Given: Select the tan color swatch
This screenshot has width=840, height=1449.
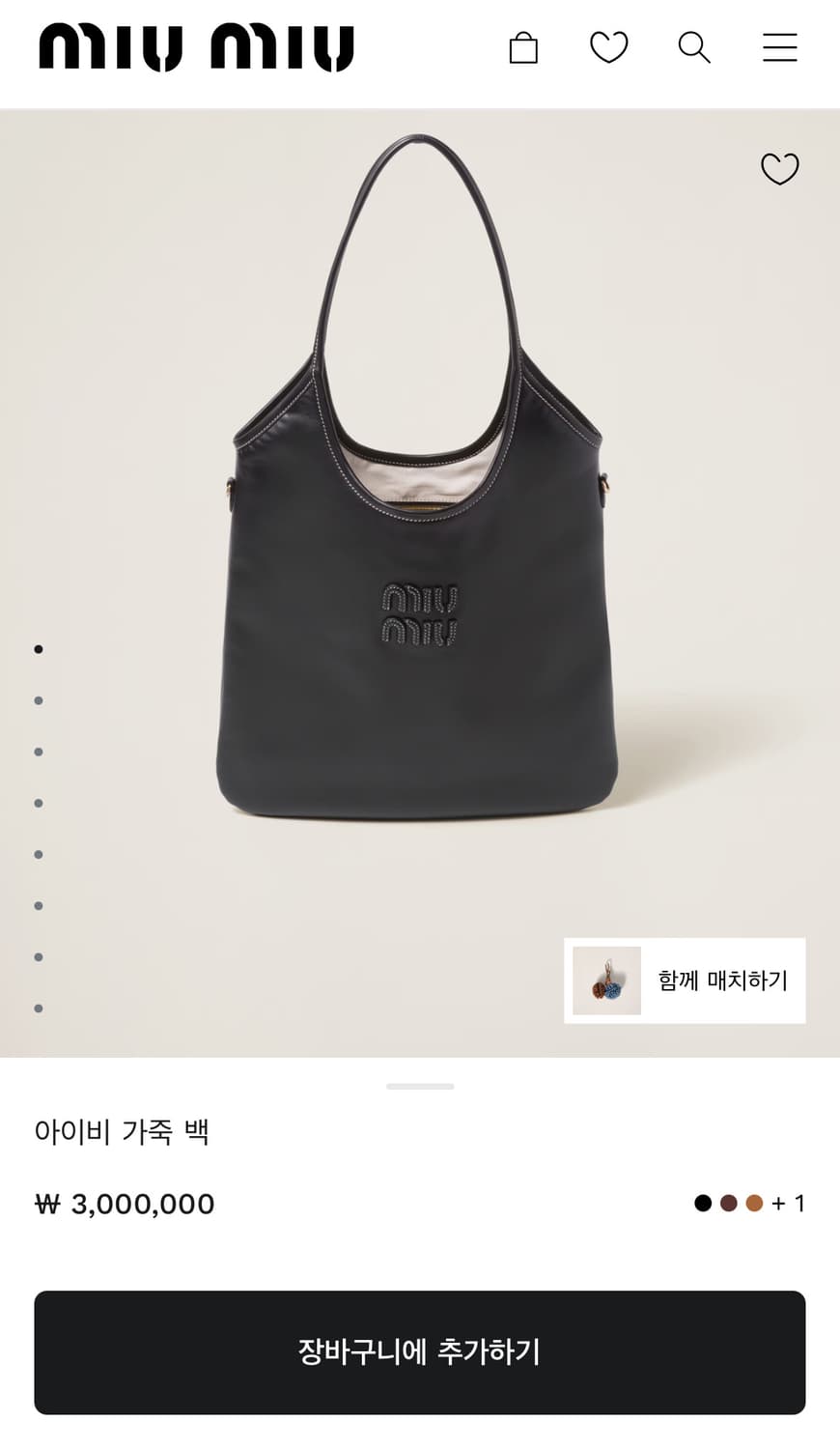Looking at the screenshot, I should [x=755, y=1204].
